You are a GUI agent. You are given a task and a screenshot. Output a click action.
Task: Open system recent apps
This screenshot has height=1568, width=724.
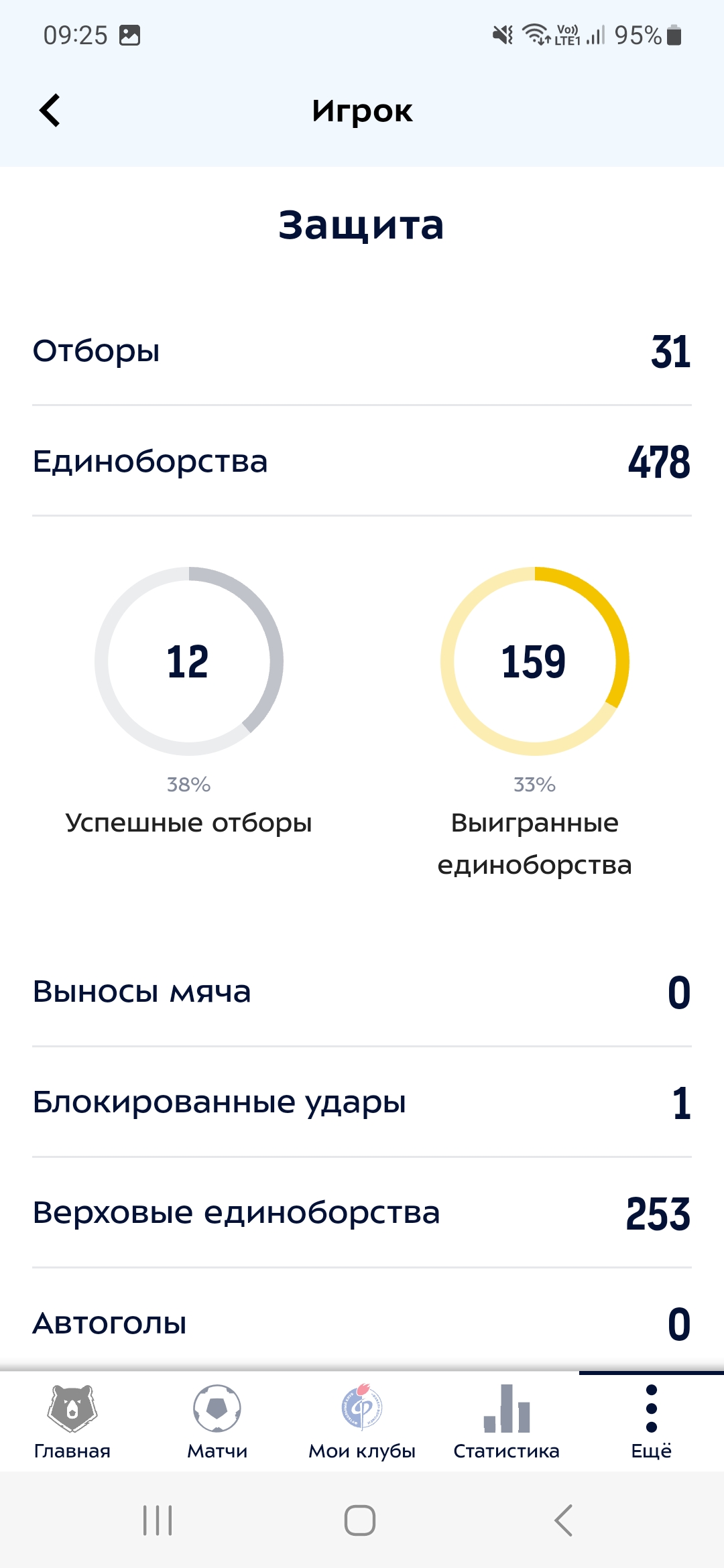tap(158, 1520)
